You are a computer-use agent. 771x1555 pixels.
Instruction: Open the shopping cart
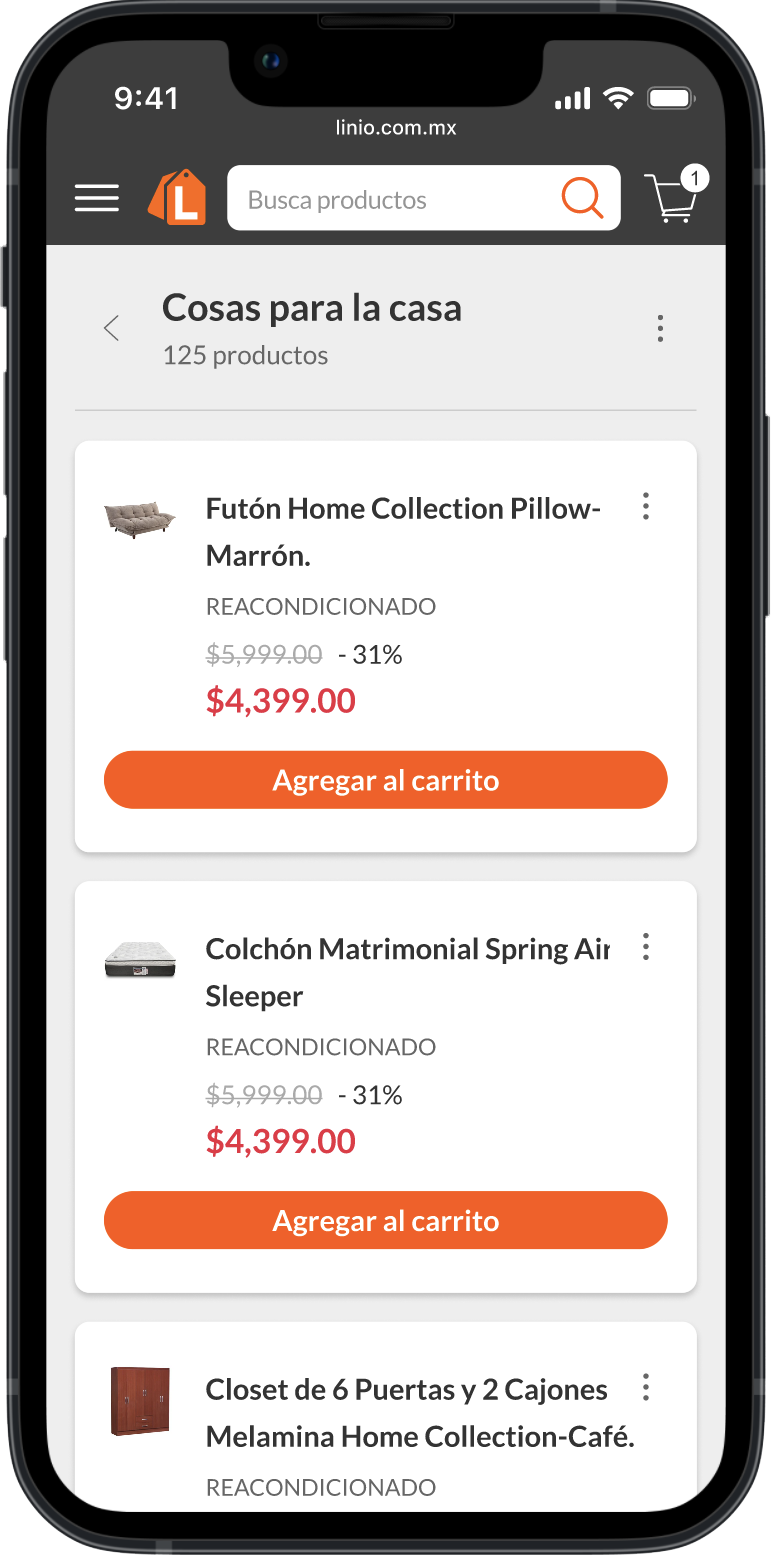[x=673, y=196]
